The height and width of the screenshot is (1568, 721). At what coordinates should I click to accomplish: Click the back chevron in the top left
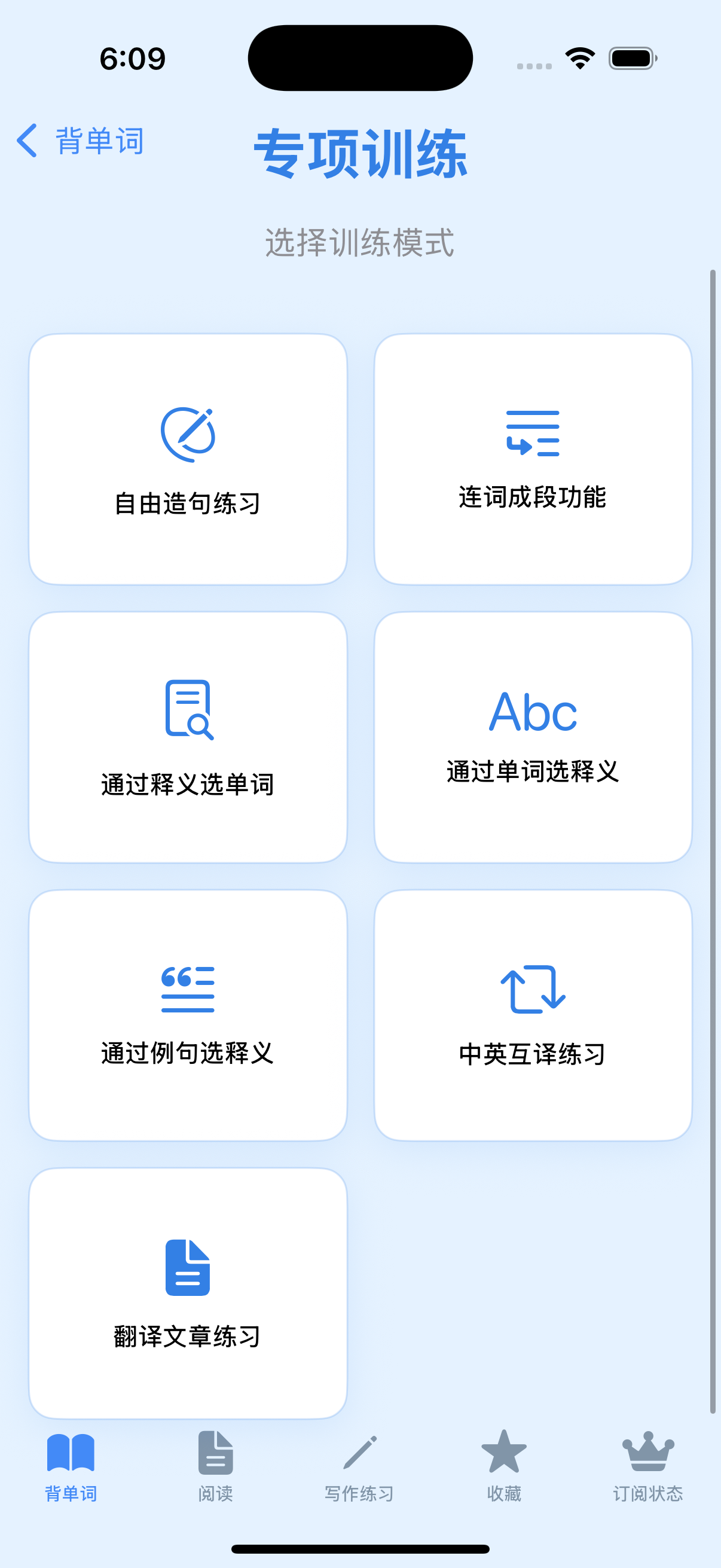[x=27, y=140]
